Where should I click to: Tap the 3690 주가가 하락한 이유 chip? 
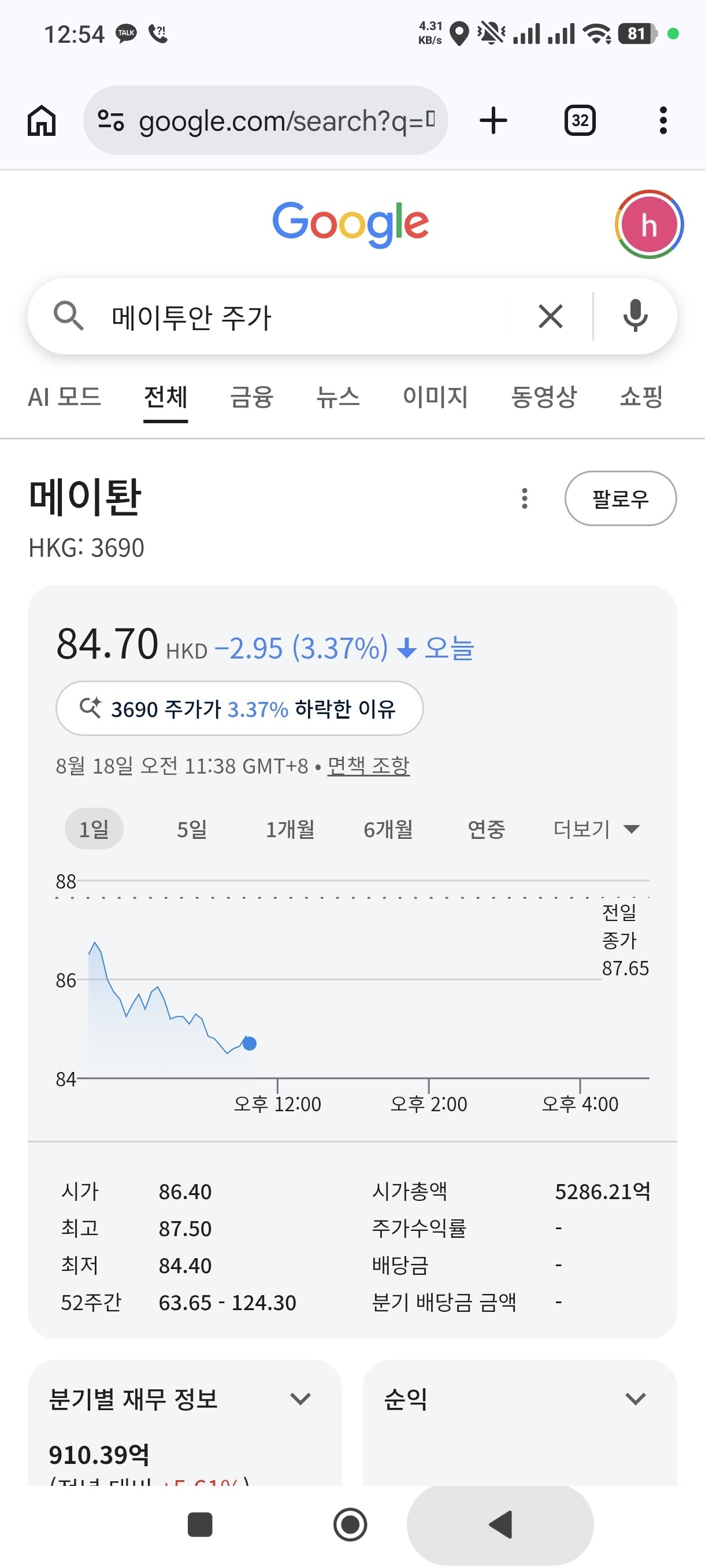pyautogui.click(x=240, y=708)
